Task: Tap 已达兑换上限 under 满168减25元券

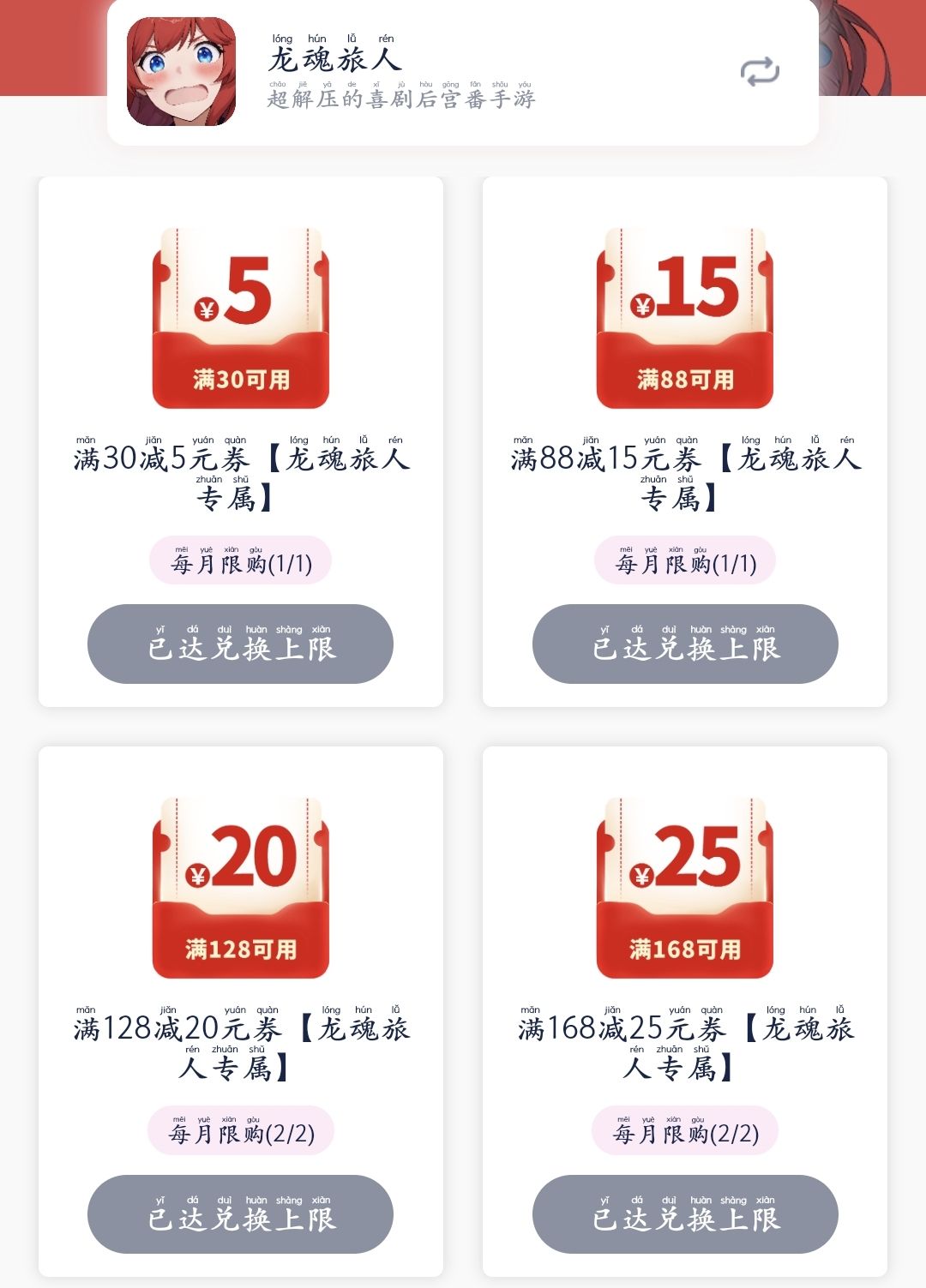Action: 685,1214
